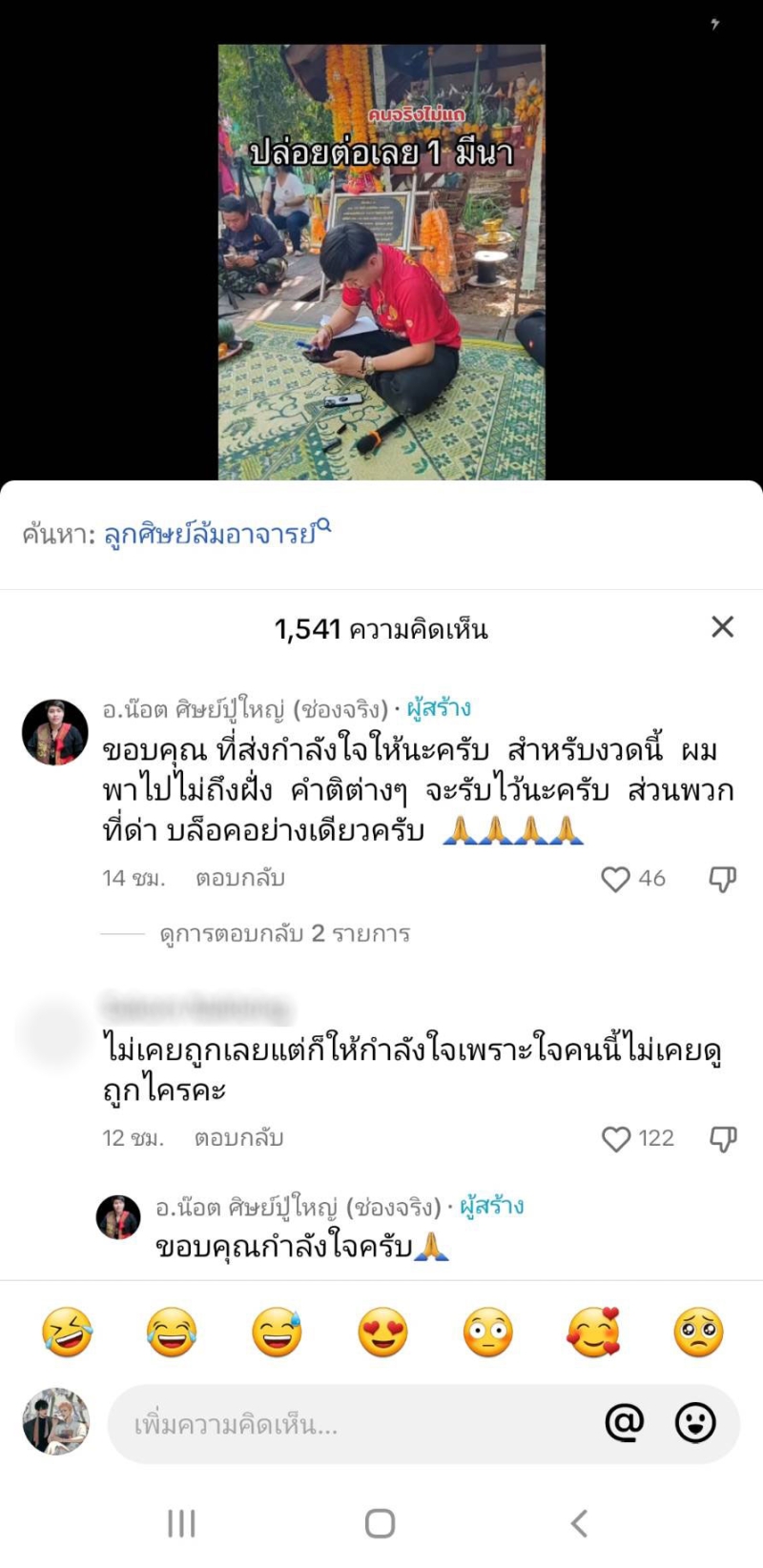Insert the rolling-laughing emoji
The width and height of the screenshot is (763, 1568).
point(67,1332)
